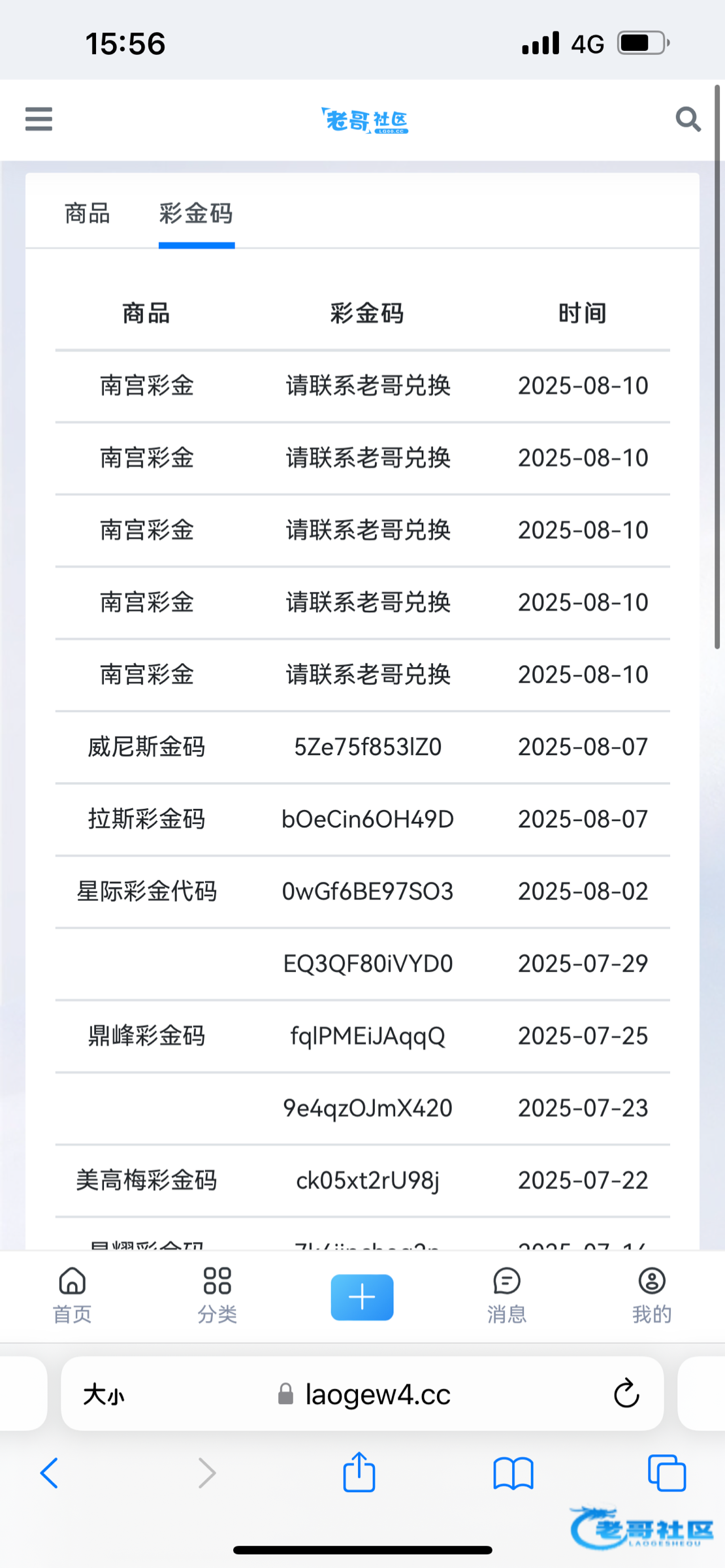Open the hamburger drawer menu
This screenshot has width=725, height=1568.
(x=39, y=119)
